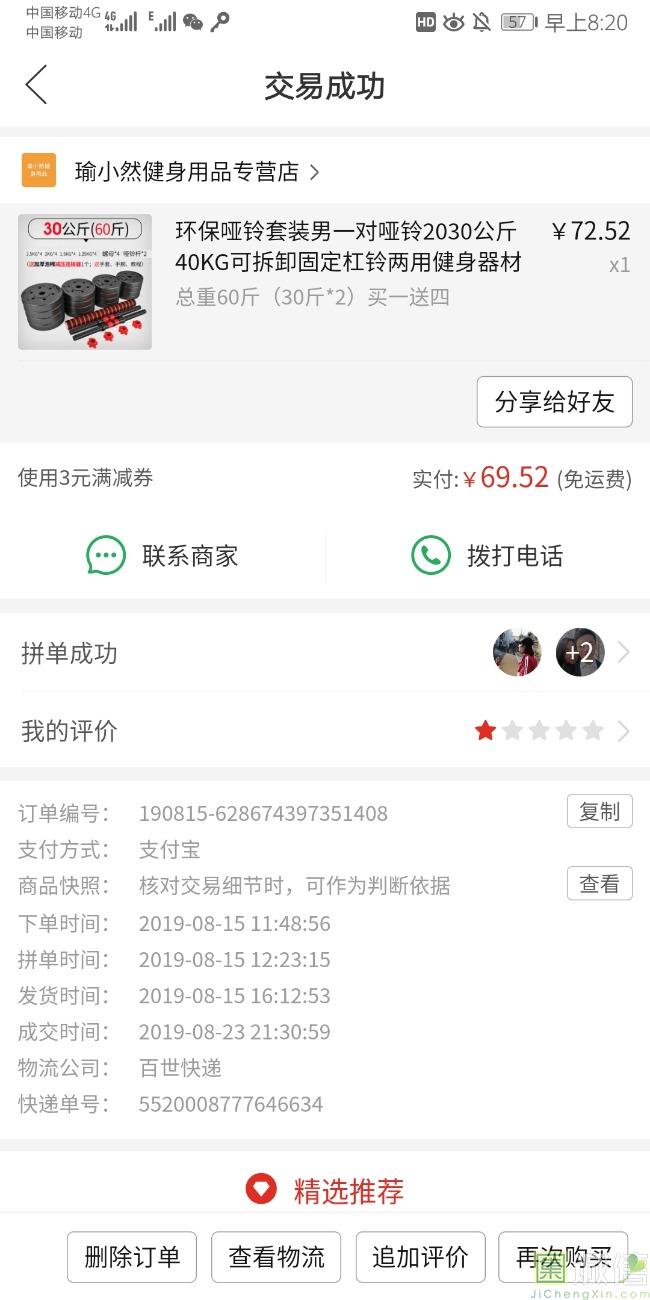Open the 我的评价 rating row
The height and width of the screenshot is (1300, 650).
[x=325, y=731]
